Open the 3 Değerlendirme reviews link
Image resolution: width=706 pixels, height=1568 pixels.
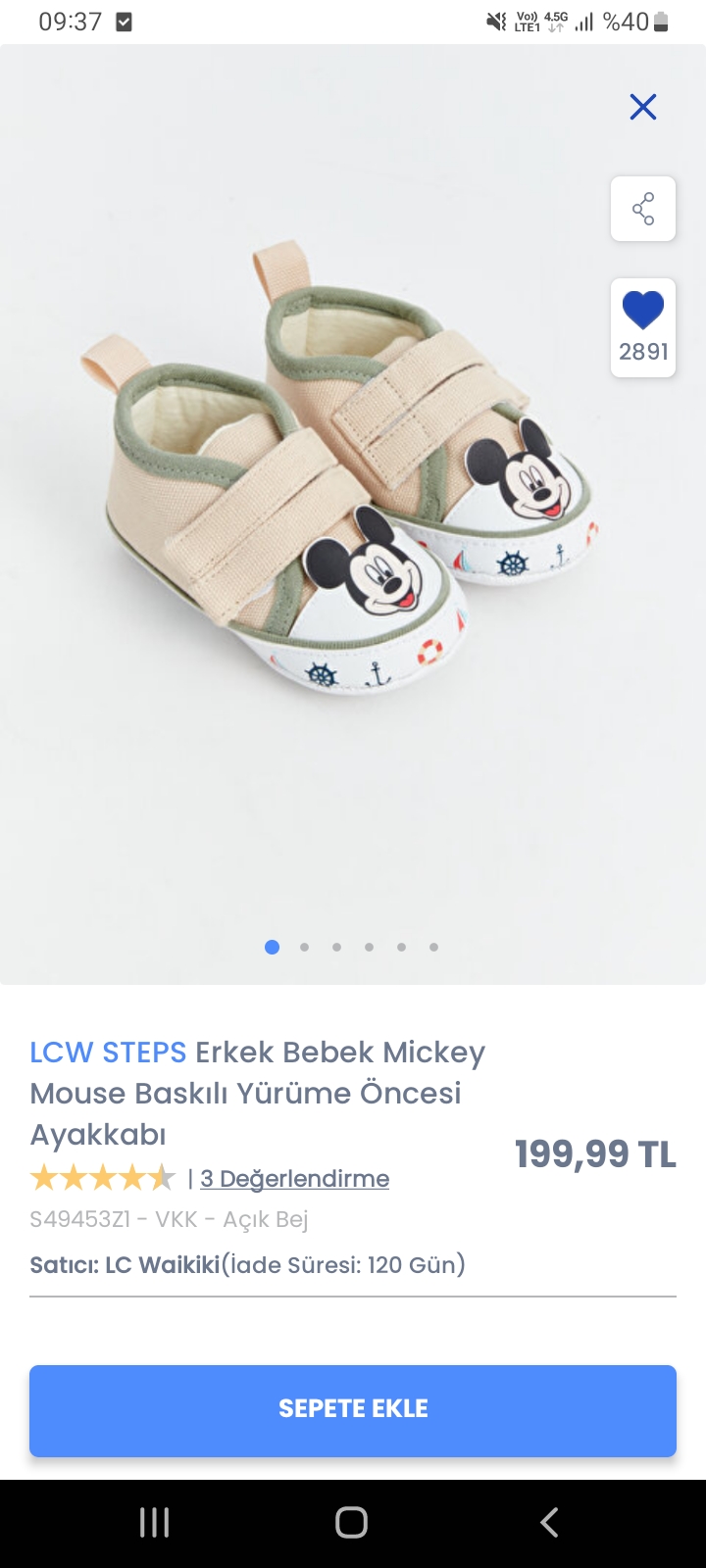click(x=294, y=1178)
